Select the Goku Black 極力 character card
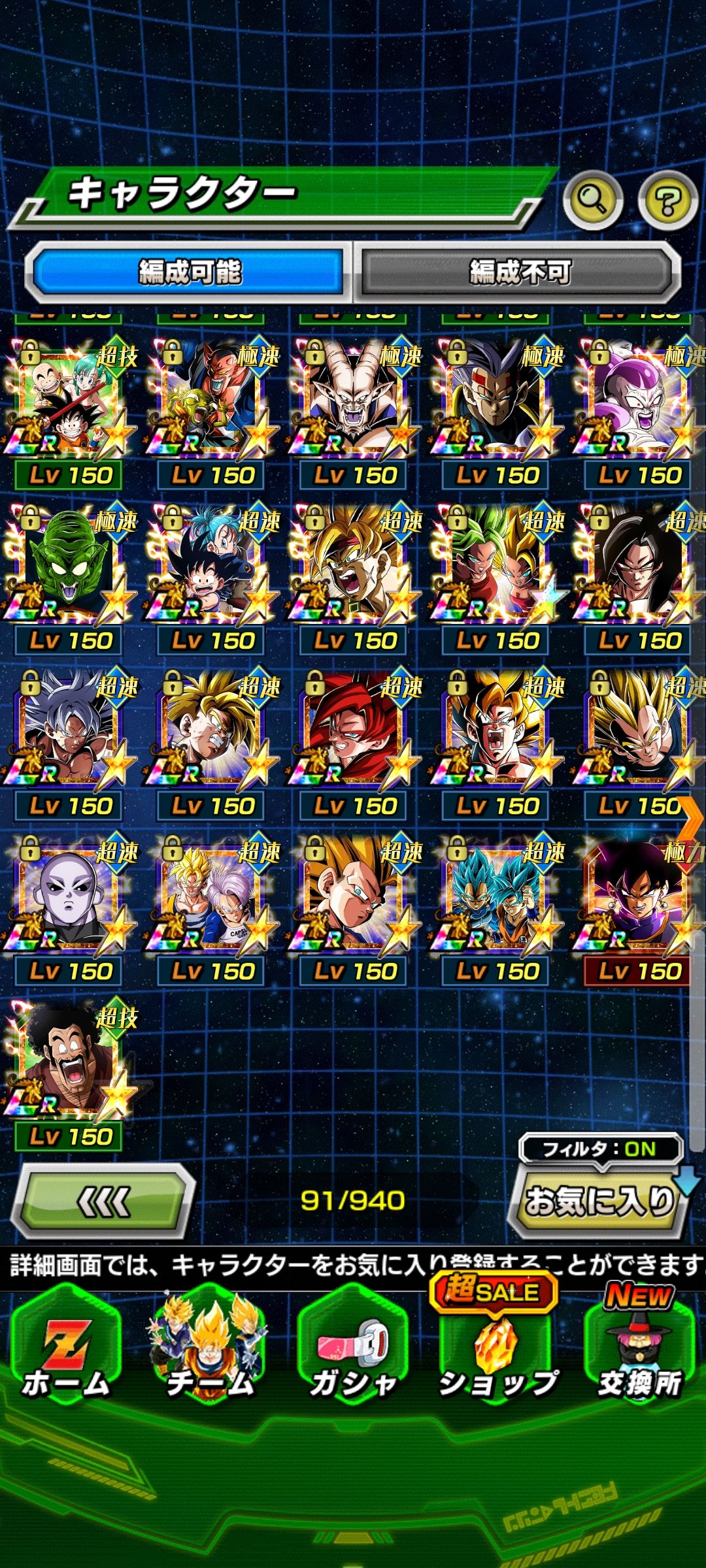 point(637,895)
